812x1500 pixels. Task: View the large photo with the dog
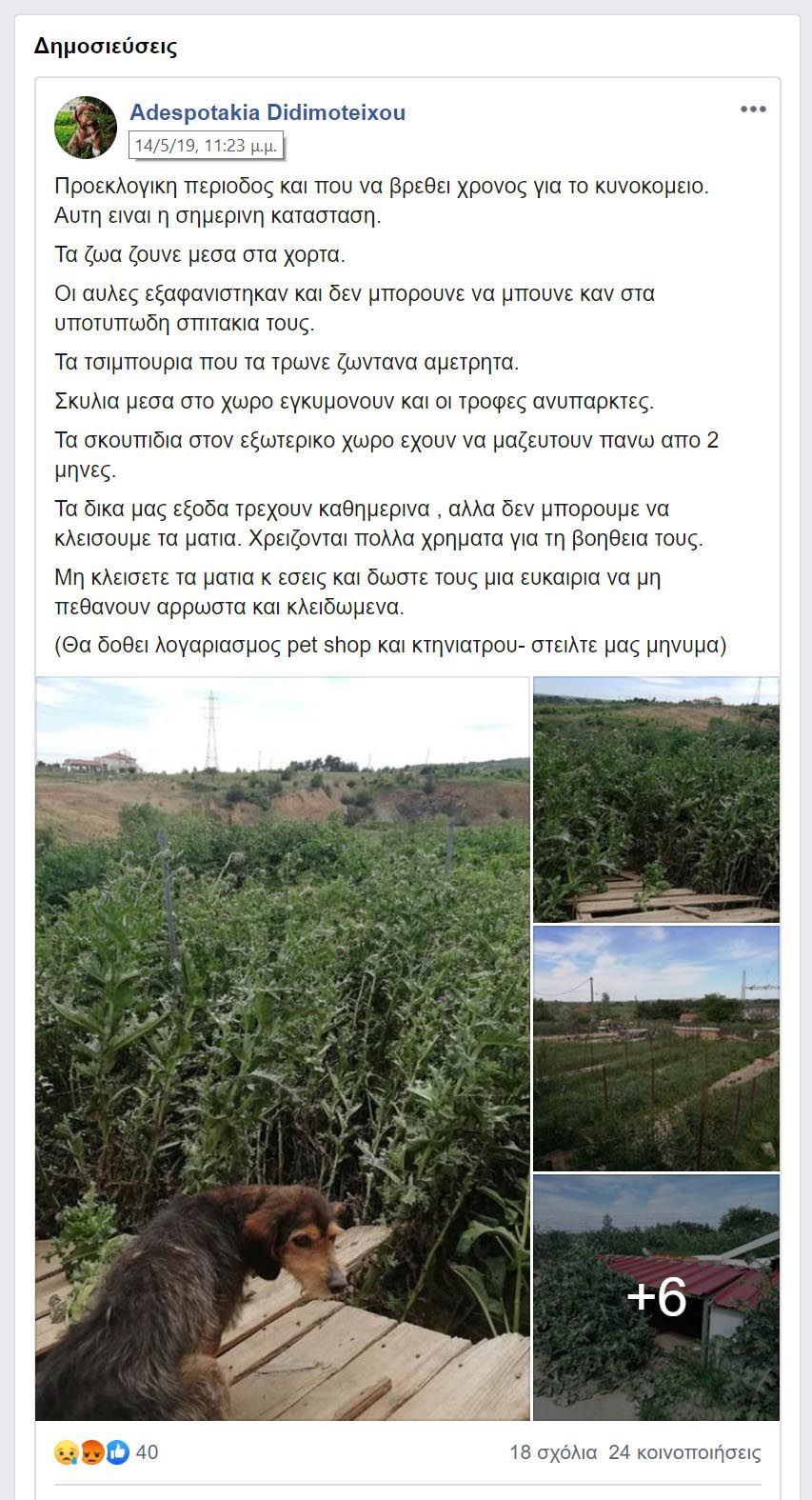[x=283, y=1049]
